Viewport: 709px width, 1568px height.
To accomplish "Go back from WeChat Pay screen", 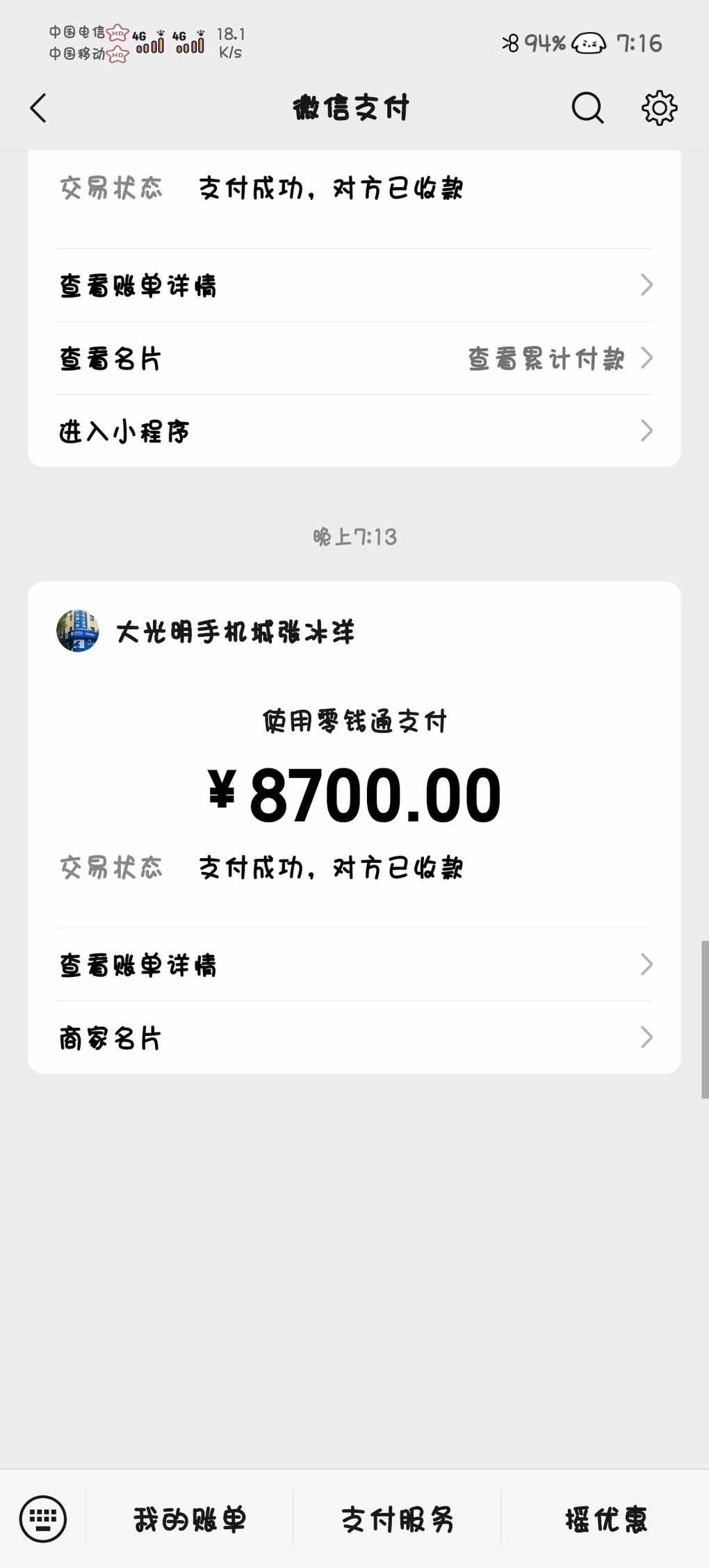I will tap(39, 108).
